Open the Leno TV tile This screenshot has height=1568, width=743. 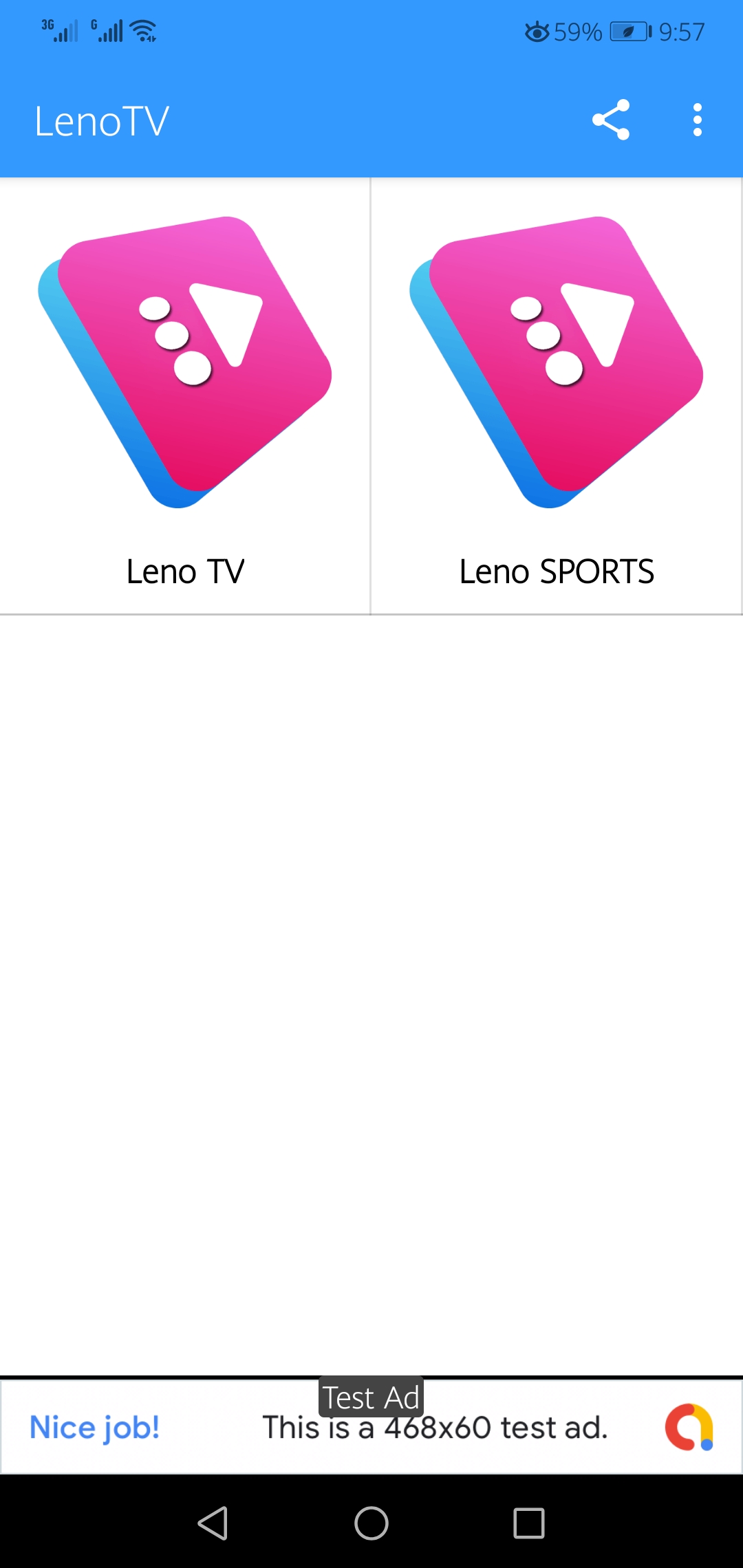coord(185,395)
